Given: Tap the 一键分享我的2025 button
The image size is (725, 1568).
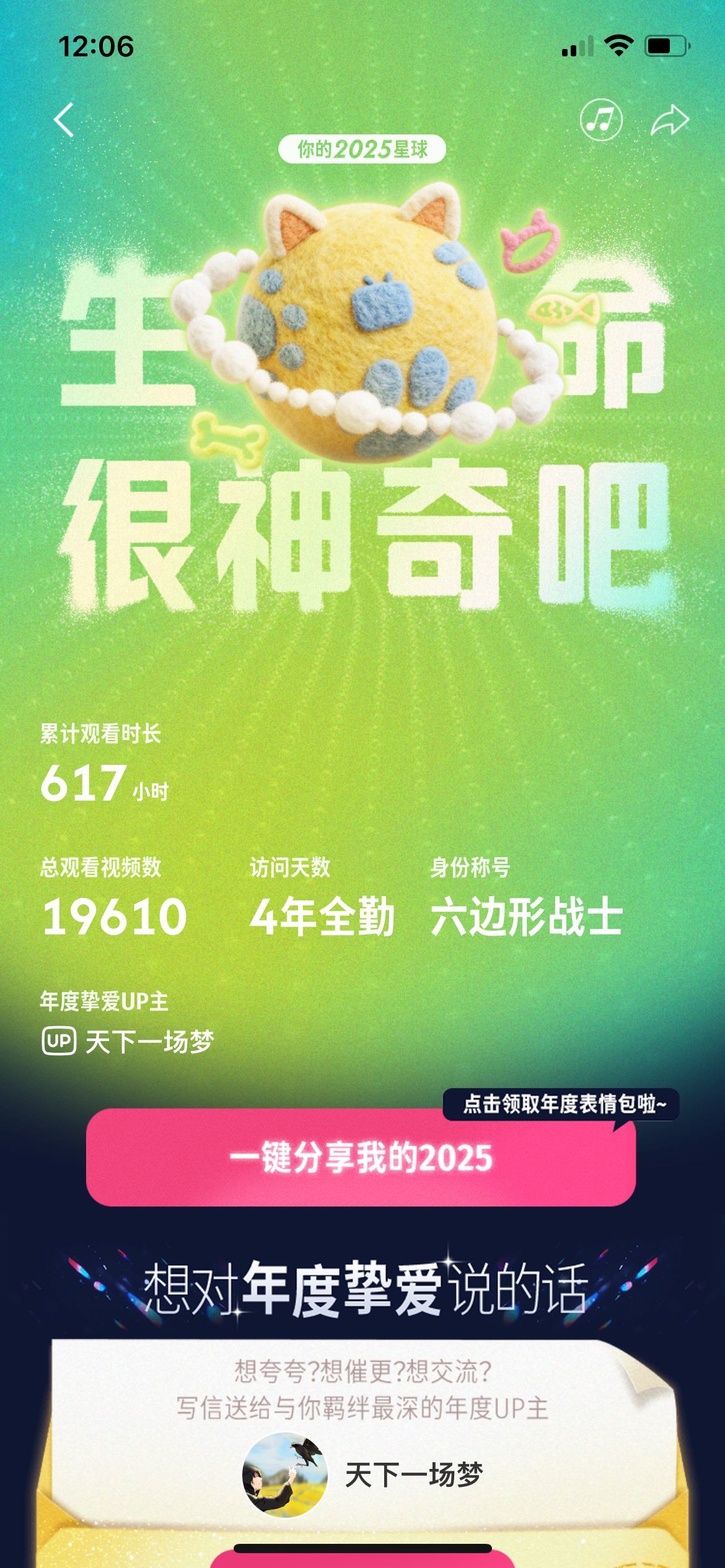Looking at the screenshot, I should [x=361, y=1157].
